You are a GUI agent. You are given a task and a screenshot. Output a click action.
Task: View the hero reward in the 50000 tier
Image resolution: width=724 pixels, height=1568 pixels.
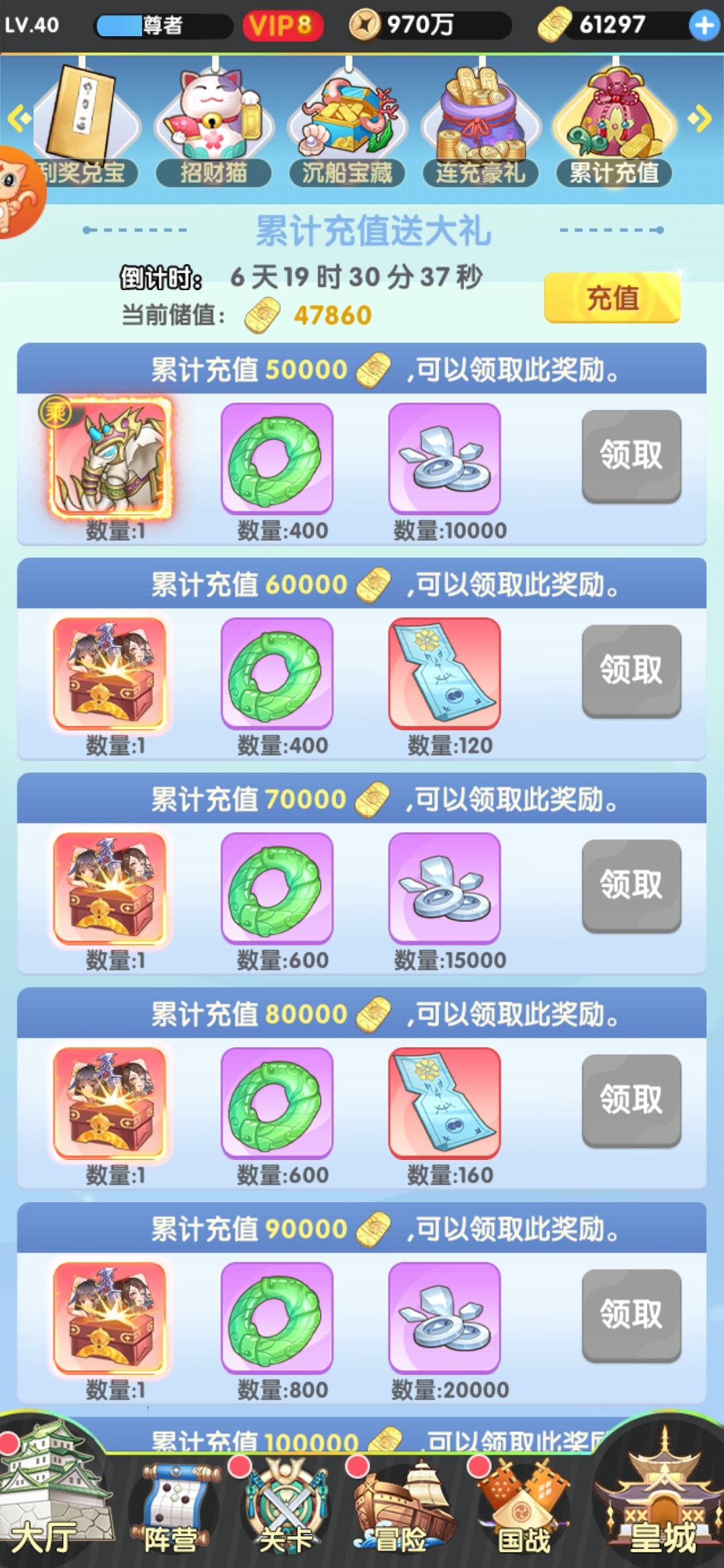click(x=111, y=459)
